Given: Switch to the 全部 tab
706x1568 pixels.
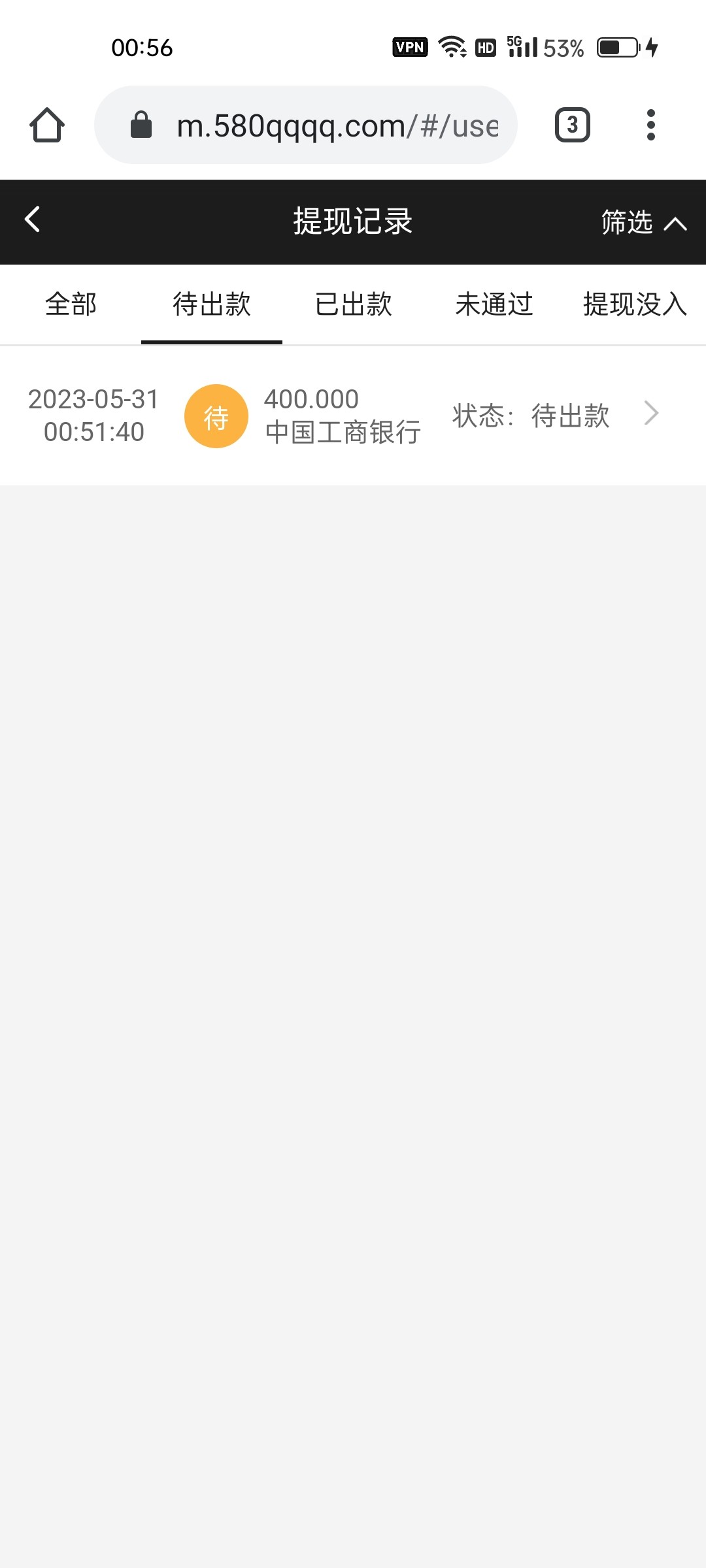Looking at the screenshot, I should [x=71, y=304].
